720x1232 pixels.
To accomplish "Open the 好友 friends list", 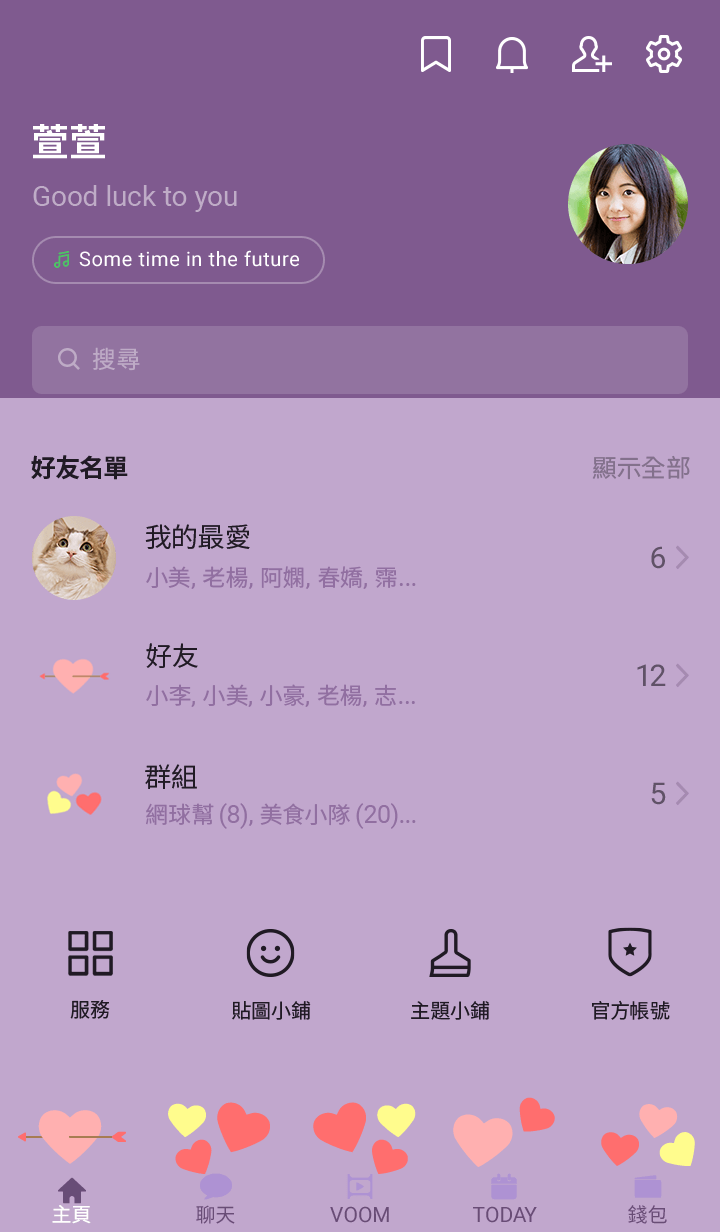I will click(x=360, y=676).
